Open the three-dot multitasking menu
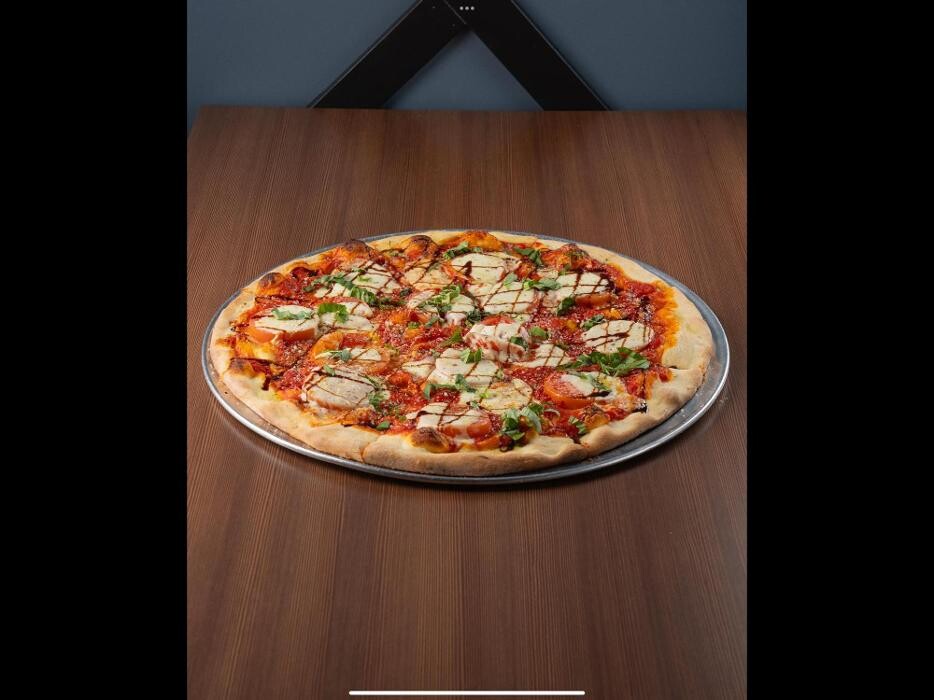 coord(466,8)
